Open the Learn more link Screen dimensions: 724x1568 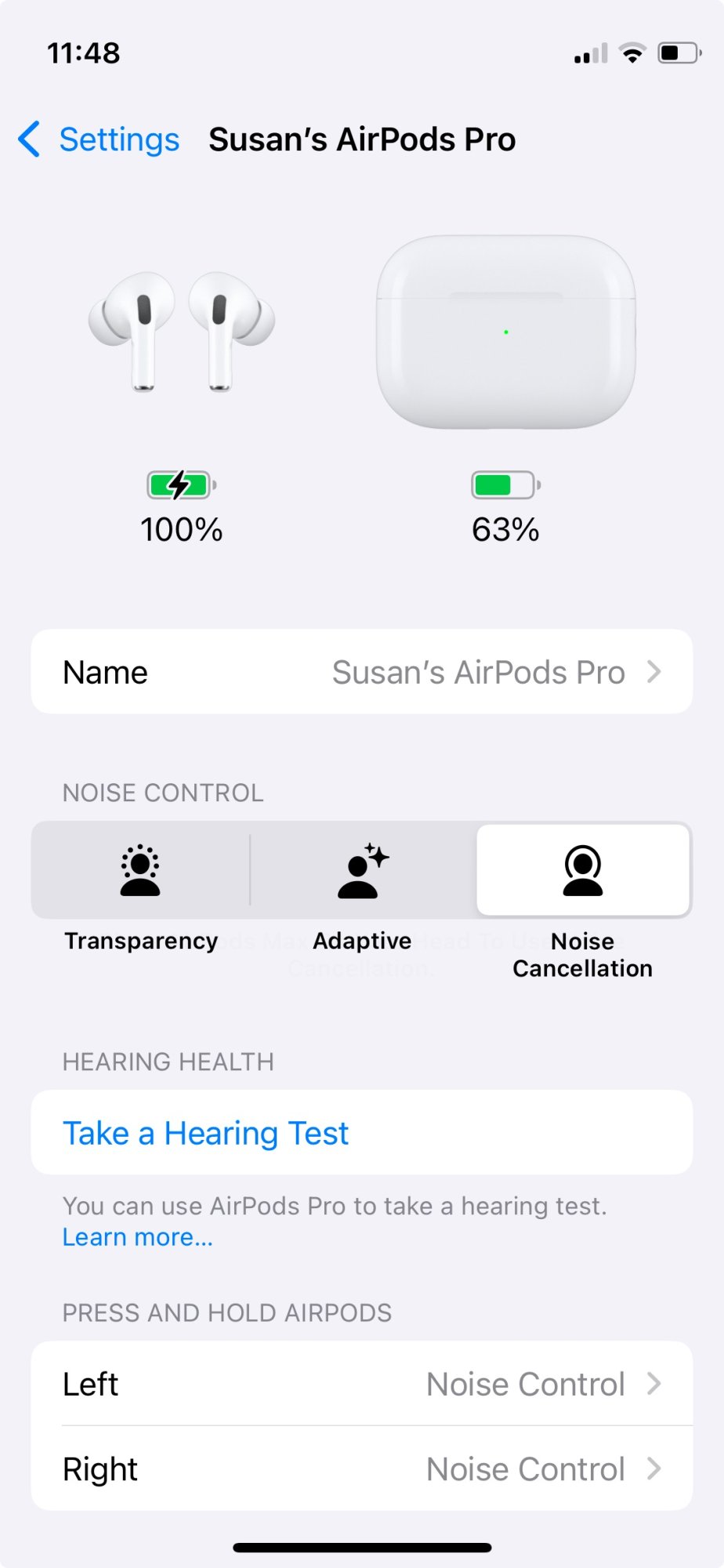pos(138,1237)
